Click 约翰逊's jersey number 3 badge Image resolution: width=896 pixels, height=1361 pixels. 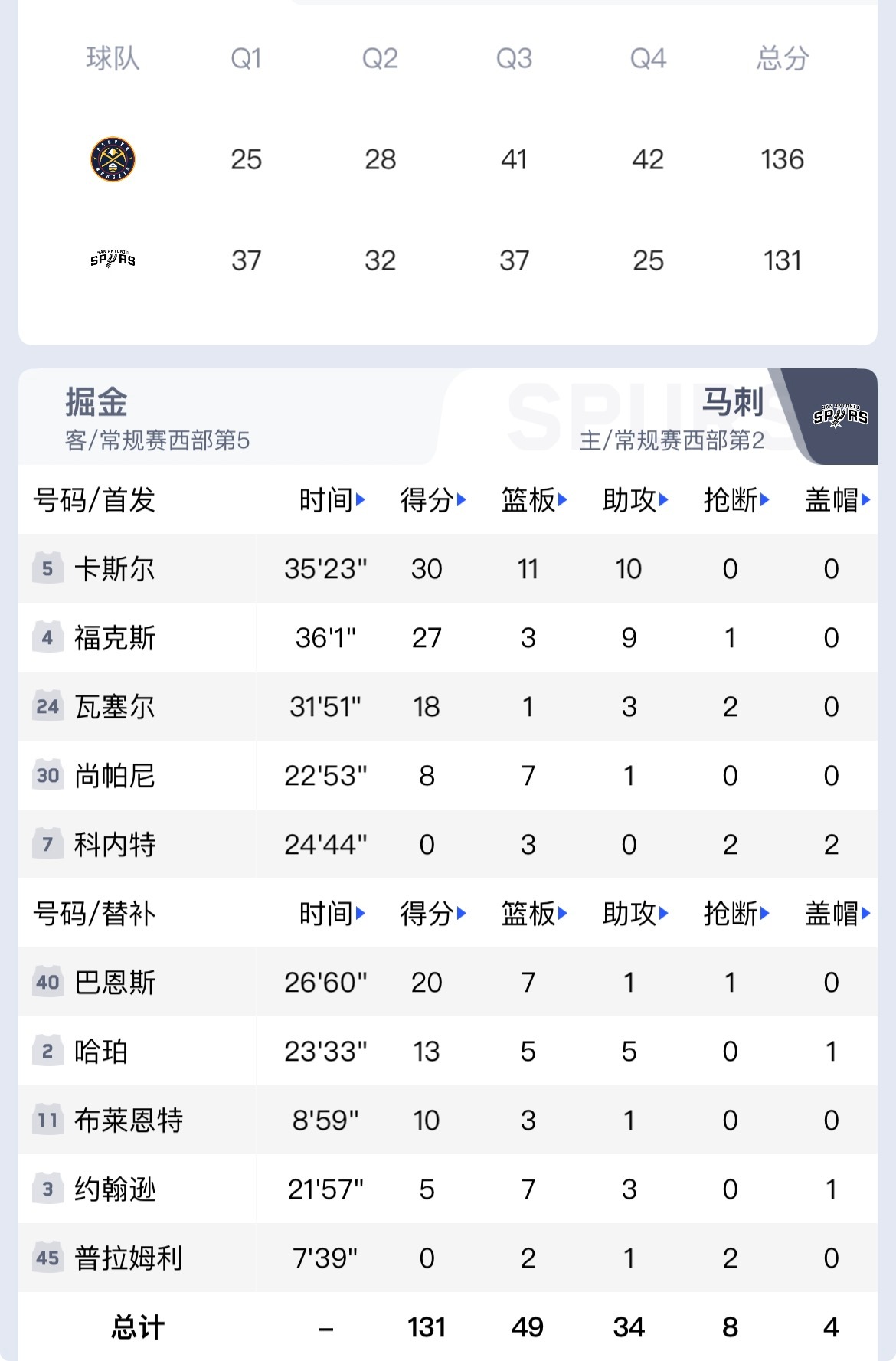point(47,1189)
